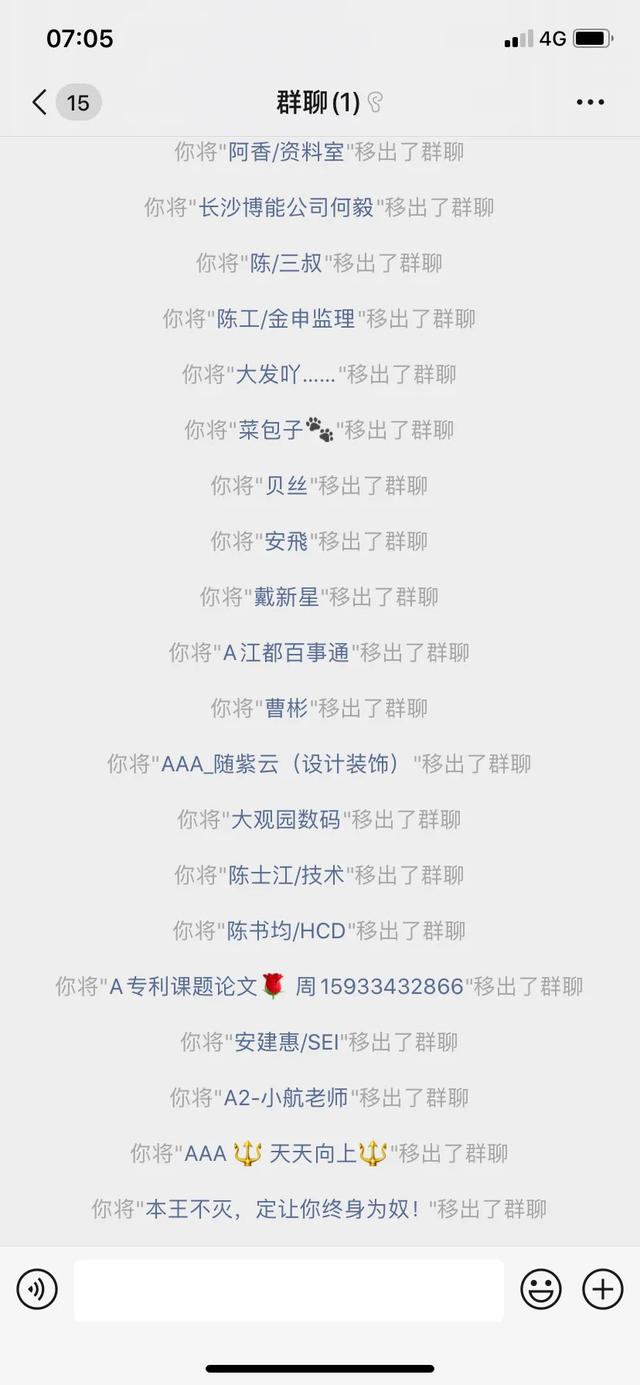Open profile of 大观园数码

tap(287, 820)
